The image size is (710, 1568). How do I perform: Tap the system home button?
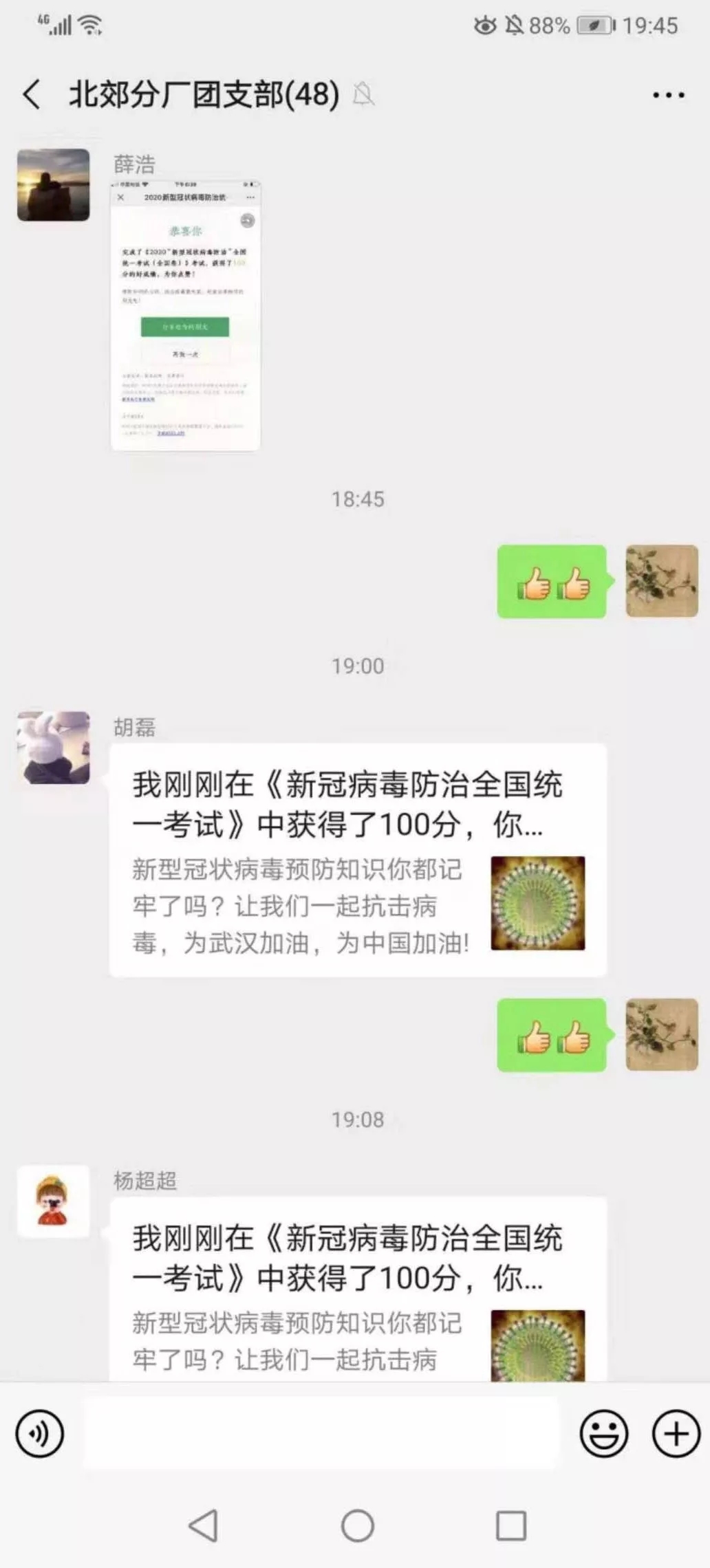[x=358, y=1526]
